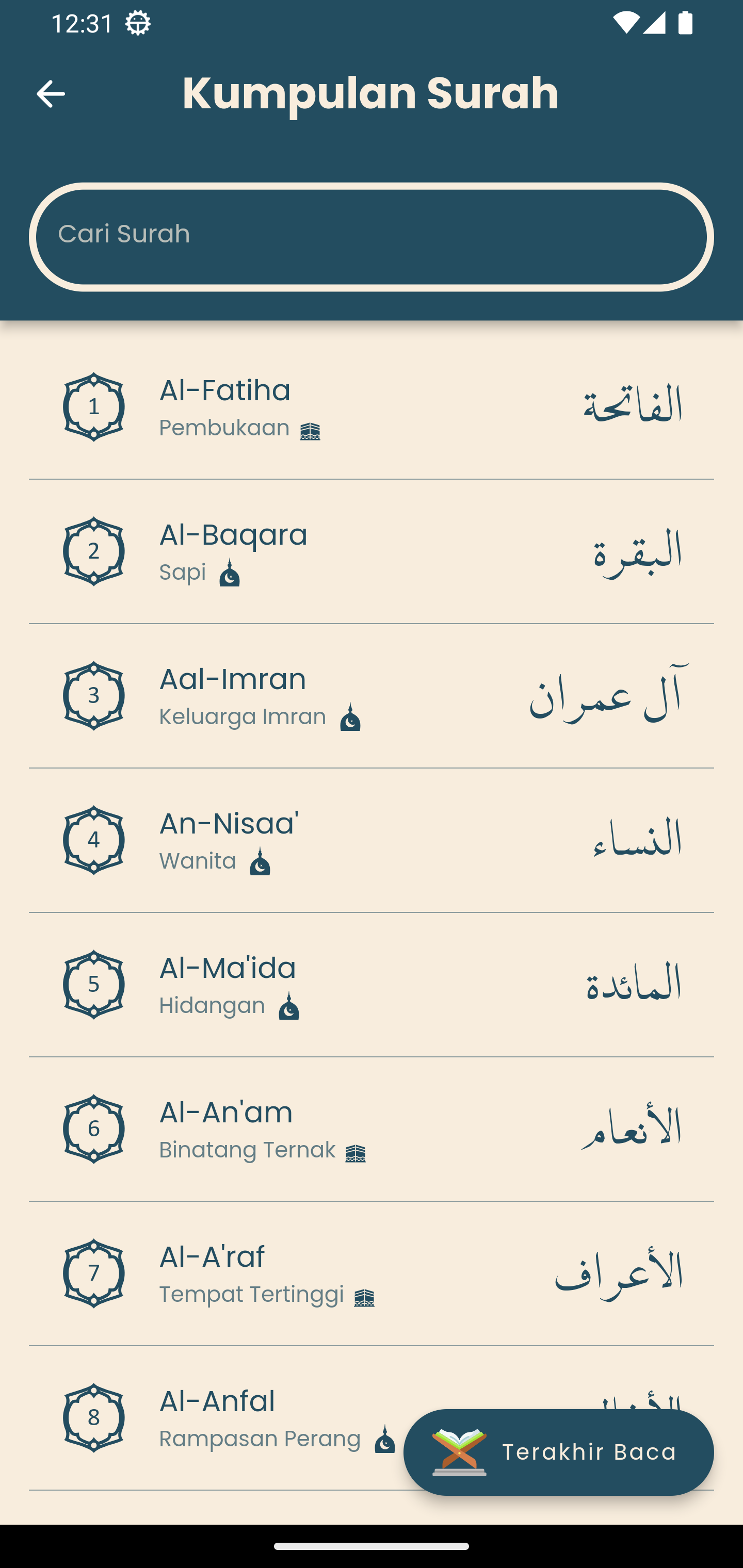The width and height of the screenshot is (743, 1568).
Task: Go back using the arrow icon
Action: pyautogui.click(x=51, y=94)
